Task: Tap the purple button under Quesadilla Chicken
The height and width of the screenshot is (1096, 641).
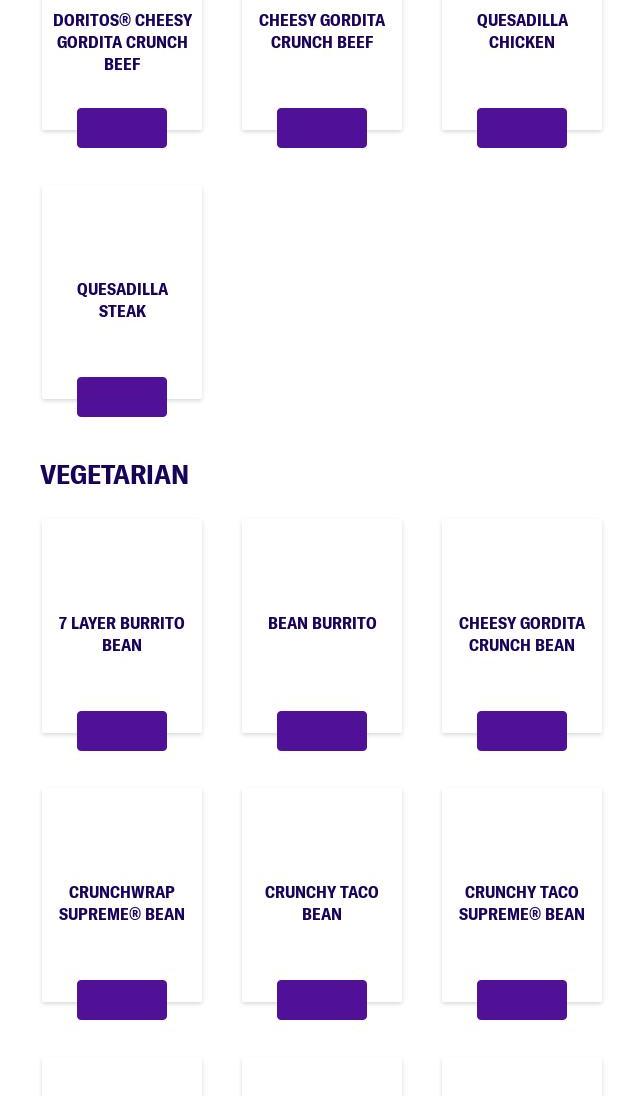Action: point(522,128)
